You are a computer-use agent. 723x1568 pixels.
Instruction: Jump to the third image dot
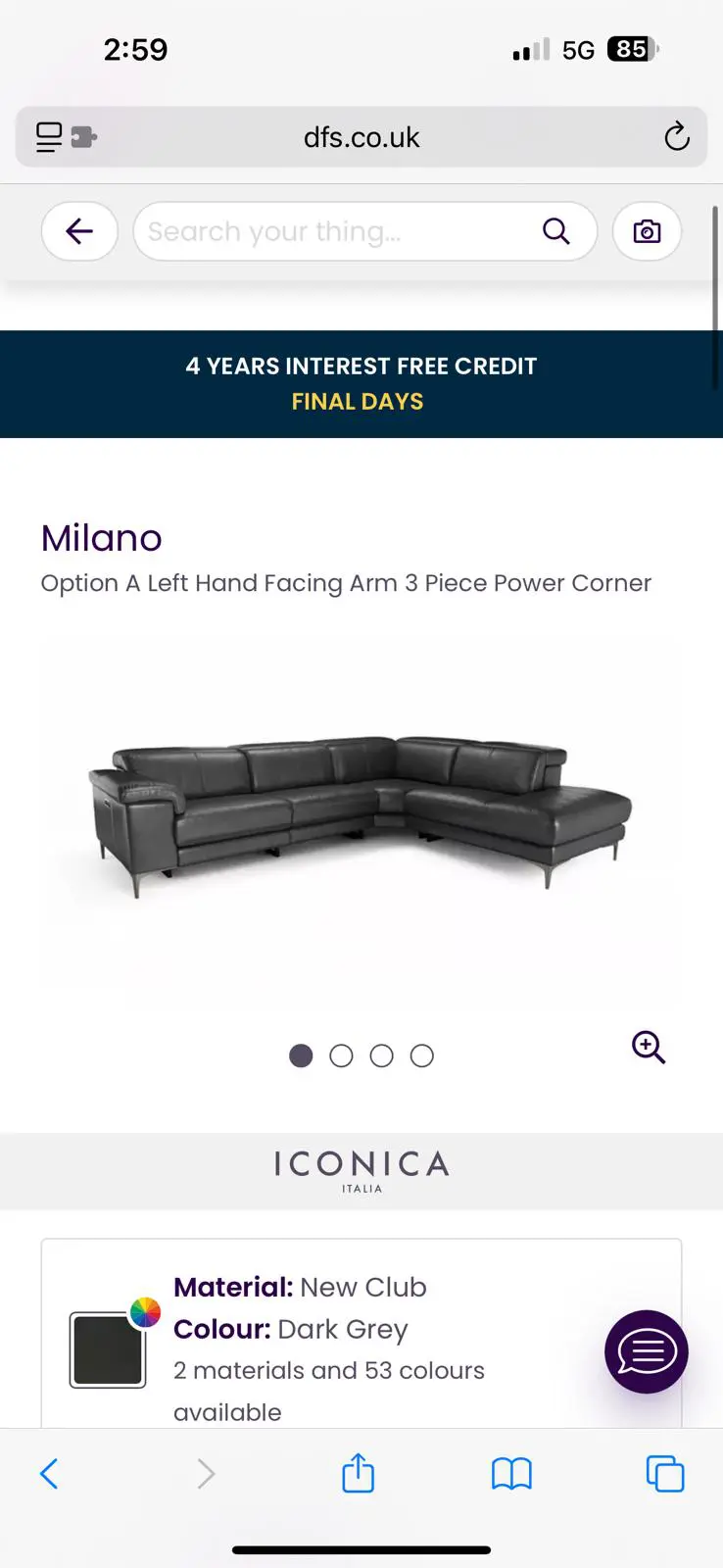[382, 1055]
